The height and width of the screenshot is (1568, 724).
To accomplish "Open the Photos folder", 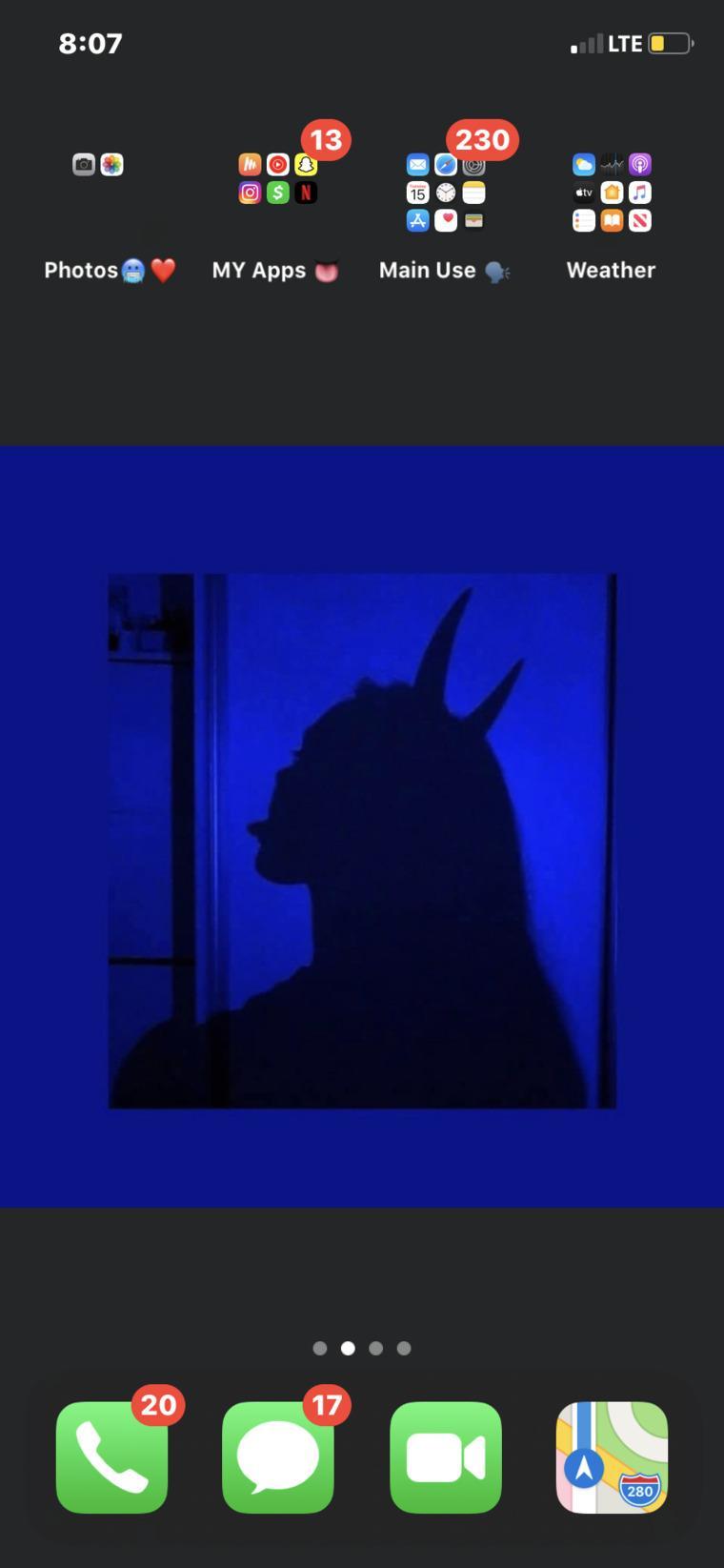I will point(111,193).
